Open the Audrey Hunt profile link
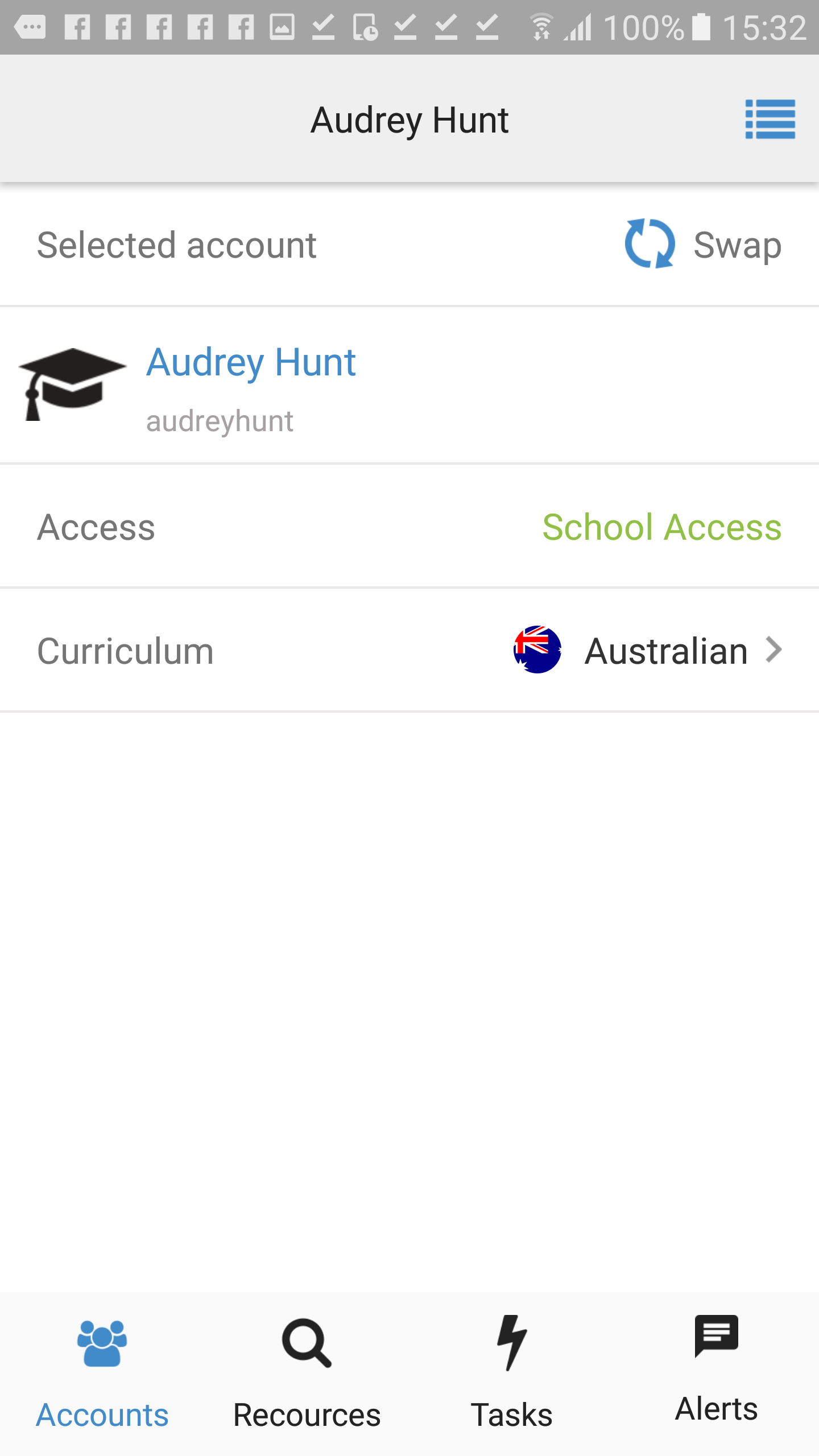 tap(251, 362)
